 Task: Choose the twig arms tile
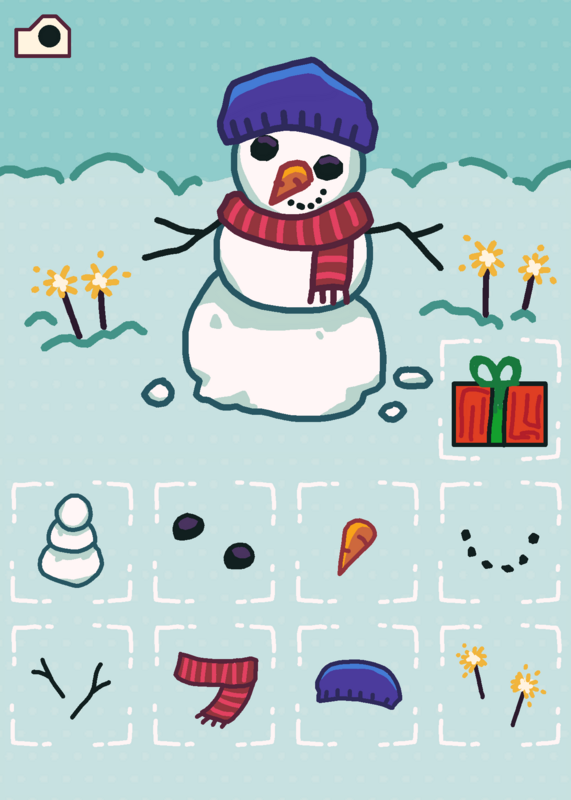click(71, 685)
